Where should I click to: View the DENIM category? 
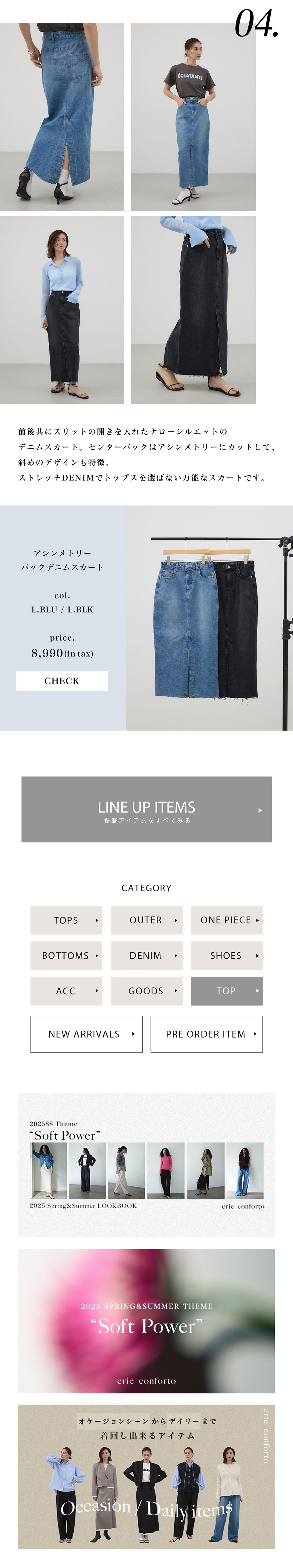pos(146,955)
